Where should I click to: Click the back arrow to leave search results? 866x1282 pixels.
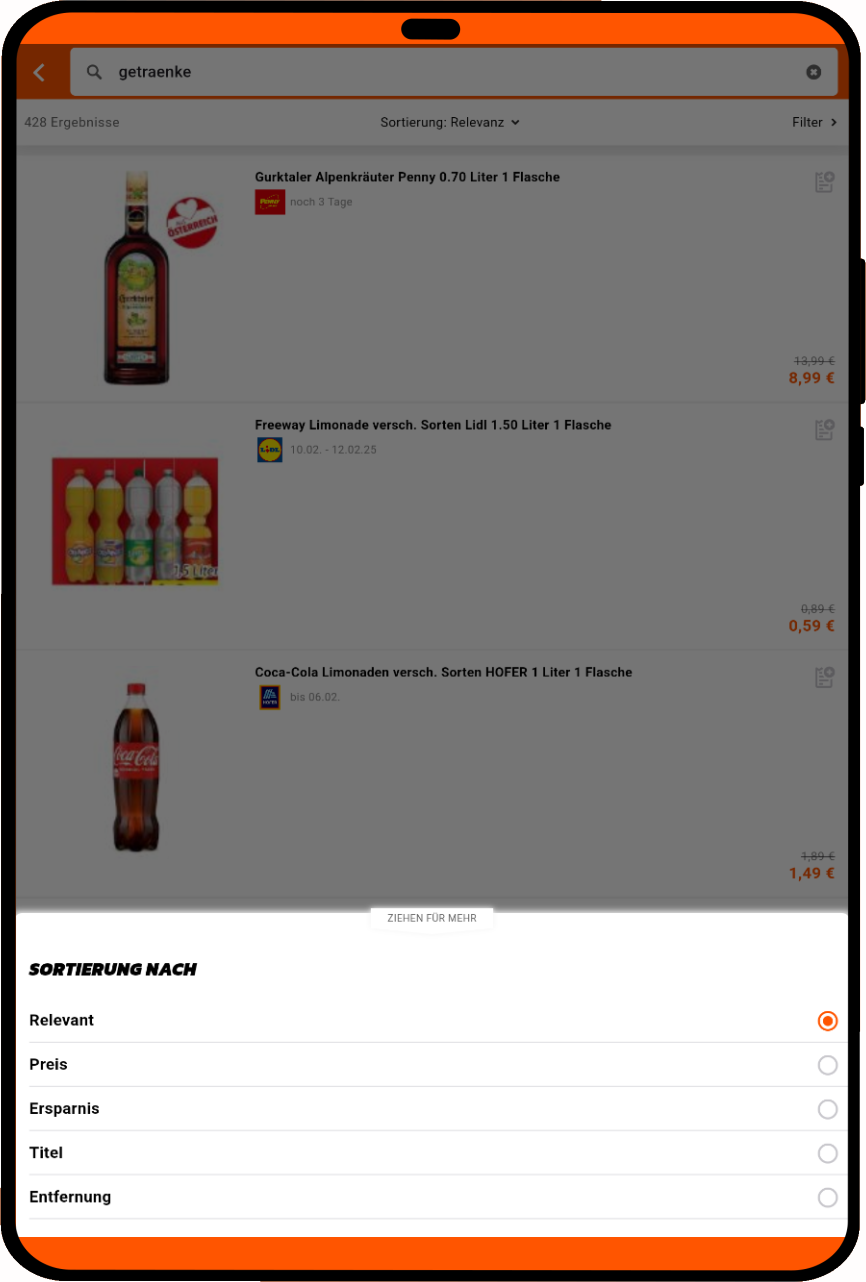39,72
